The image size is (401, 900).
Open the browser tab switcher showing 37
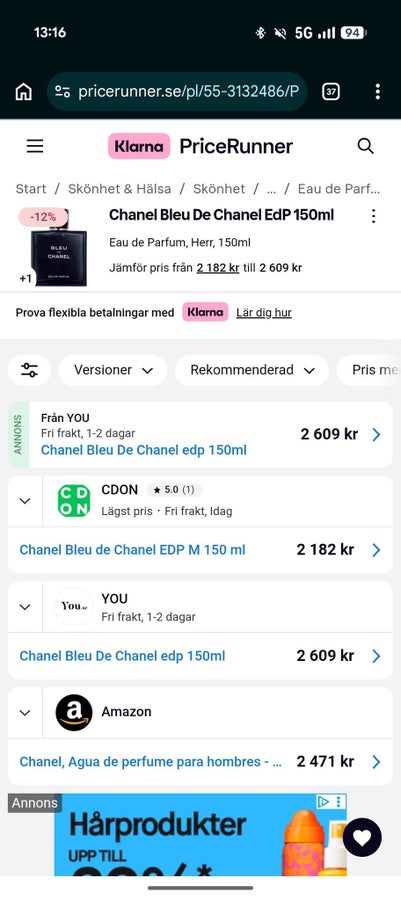[x=331, y=91]
